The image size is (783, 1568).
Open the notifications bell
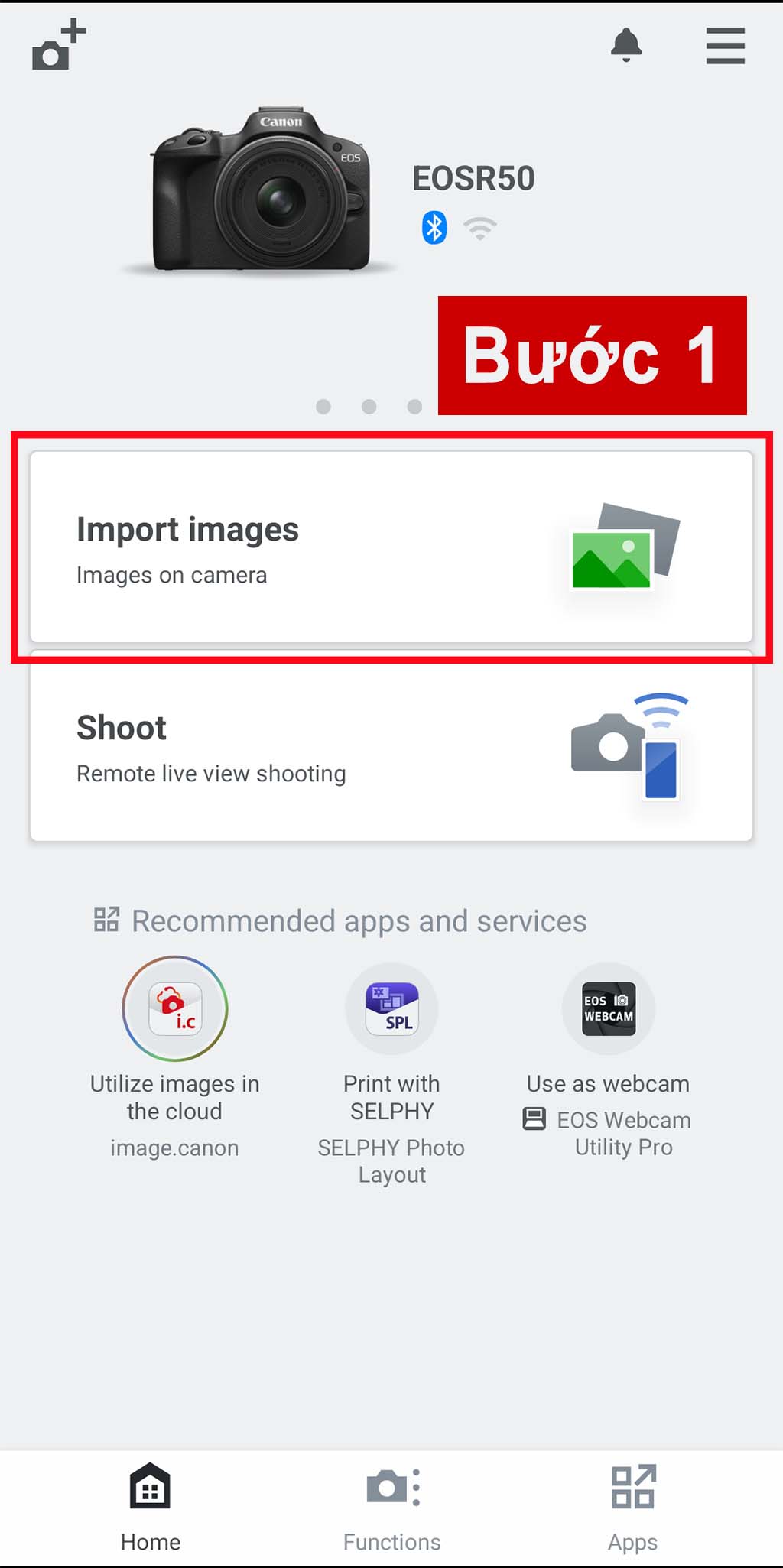point(625,45)
